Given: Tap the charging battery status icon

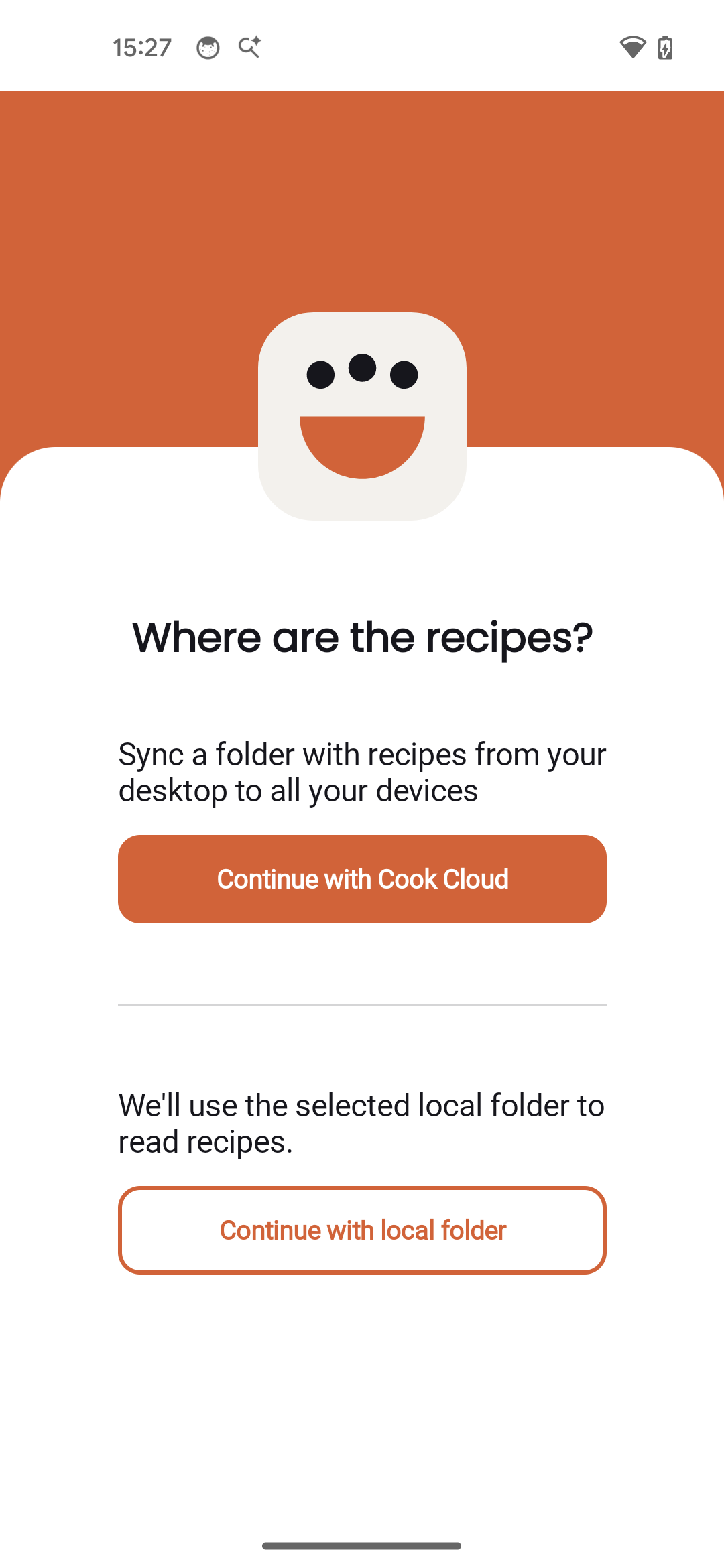Looking at the screenshot, I should point(666,47).
